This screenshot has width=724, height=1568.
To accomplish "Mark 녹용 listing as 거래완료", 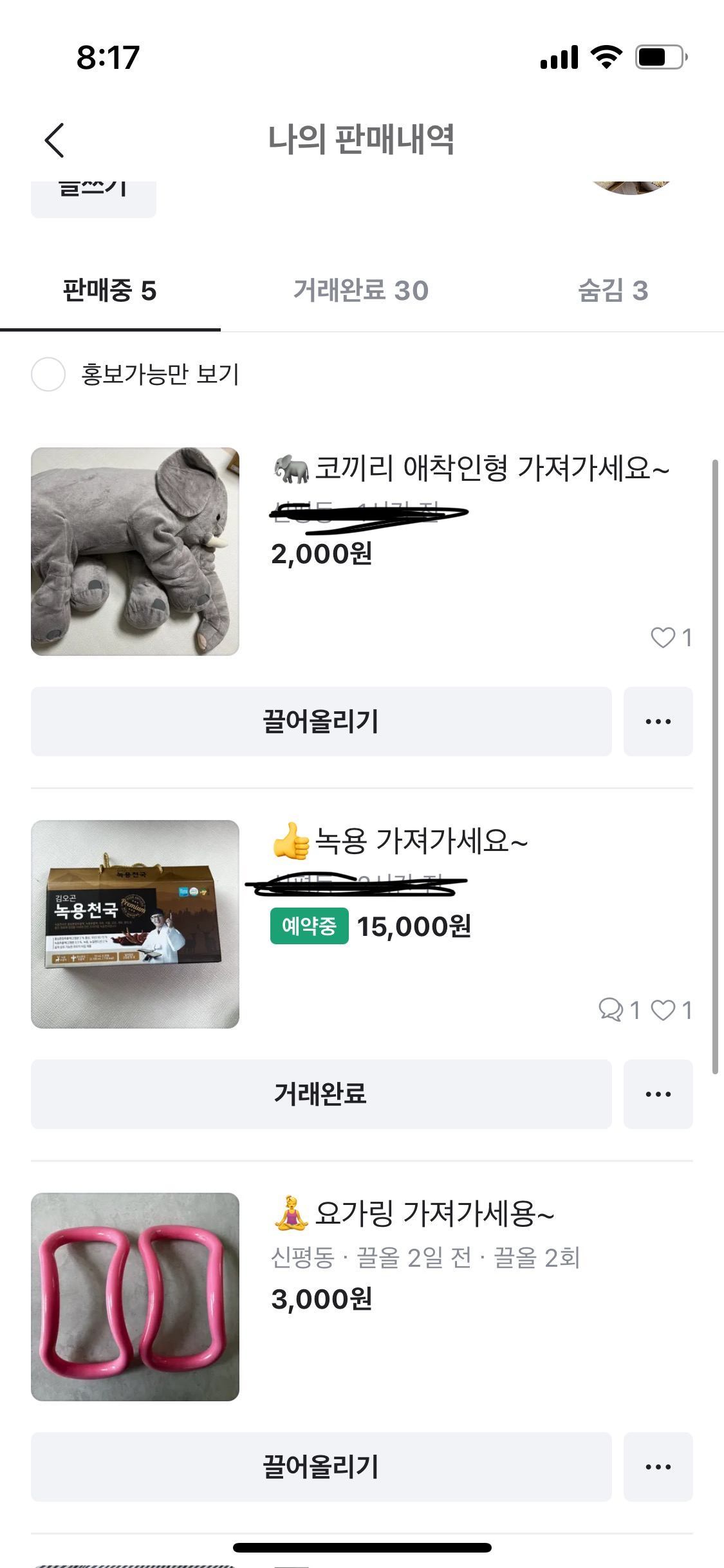I will [x=320, y=1094].
